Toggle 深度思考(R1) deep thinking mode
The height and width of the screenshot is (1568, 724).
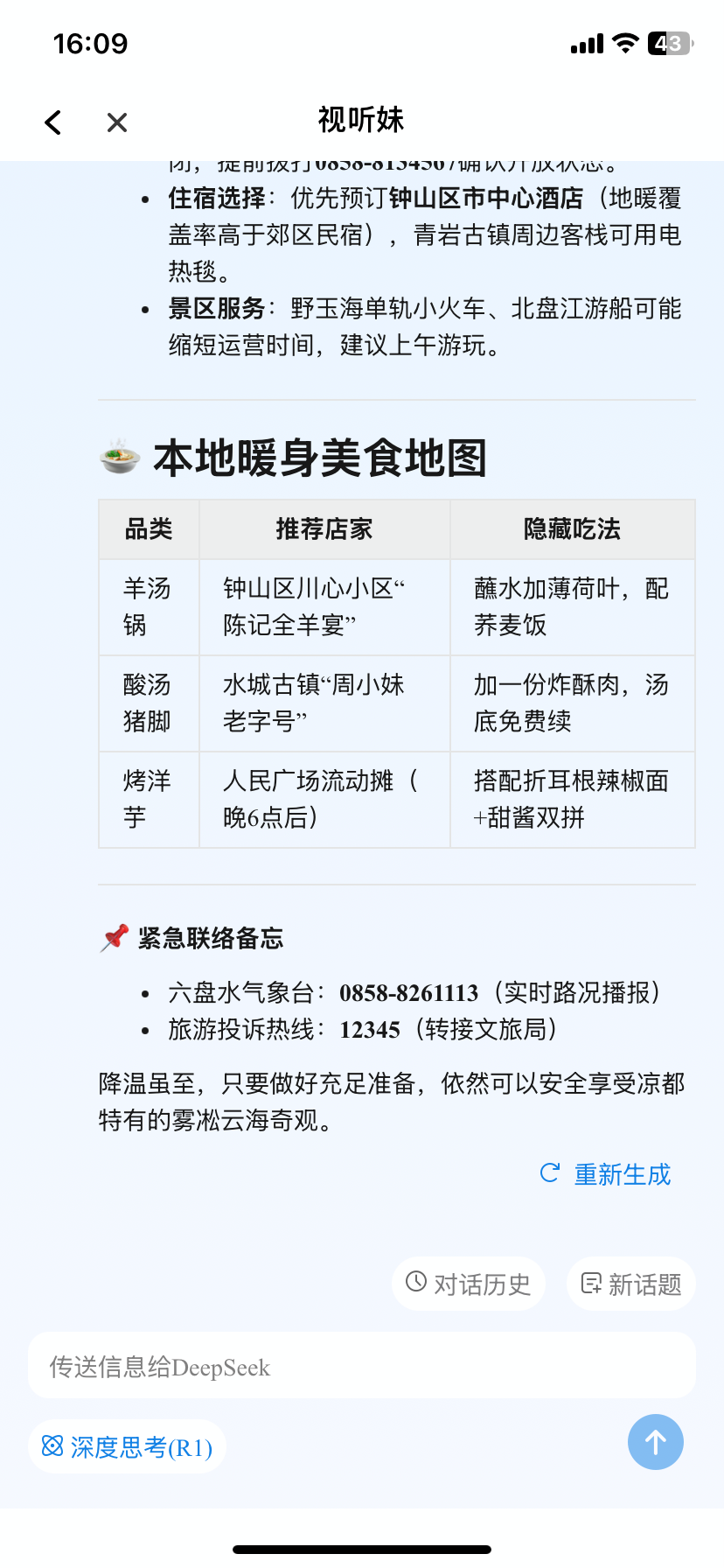pyautogui.click(x=128, y=1447)
